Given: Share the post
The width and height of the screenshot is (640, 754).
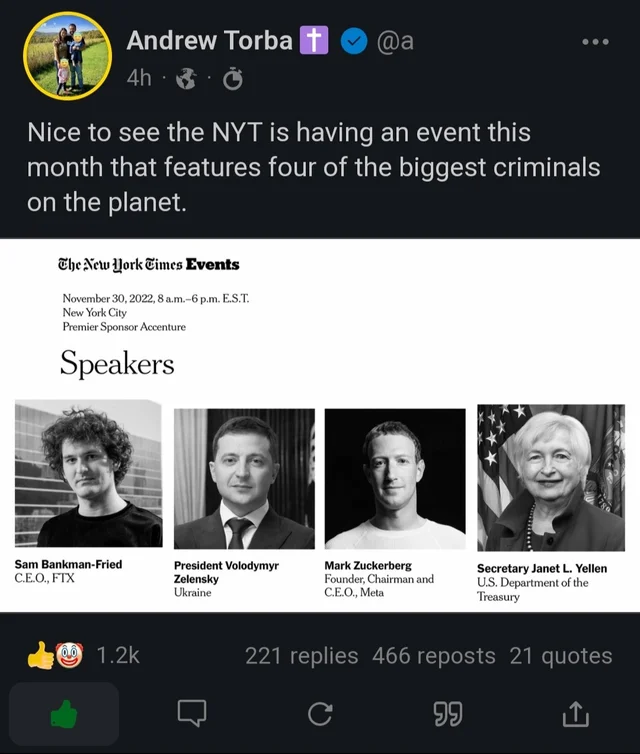Looking at the screenshot, I should point(575,714).
